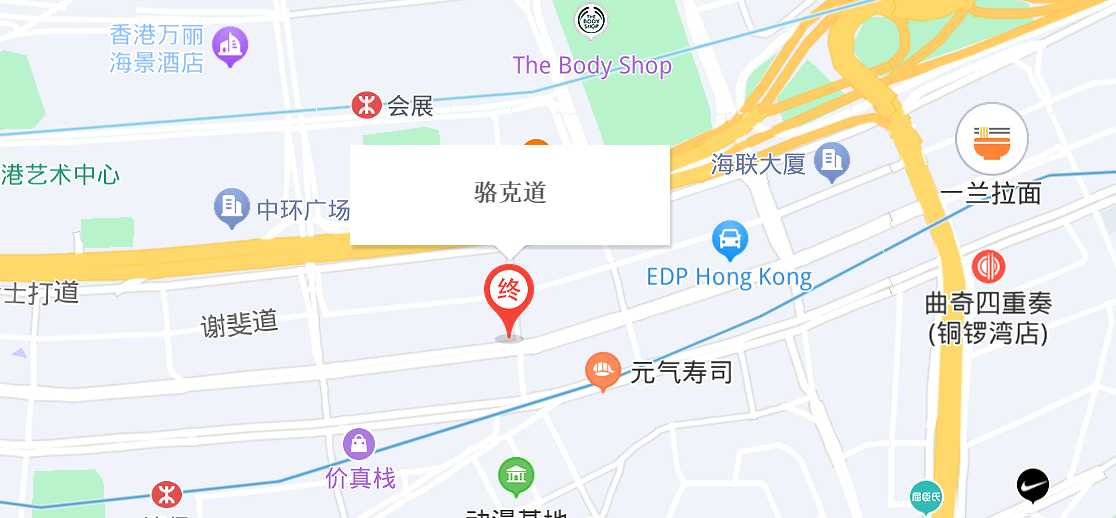This screenshot has width=1116, height=518.
Task: Tap the 中环广场 building marker
Action: tap(232, 208)
